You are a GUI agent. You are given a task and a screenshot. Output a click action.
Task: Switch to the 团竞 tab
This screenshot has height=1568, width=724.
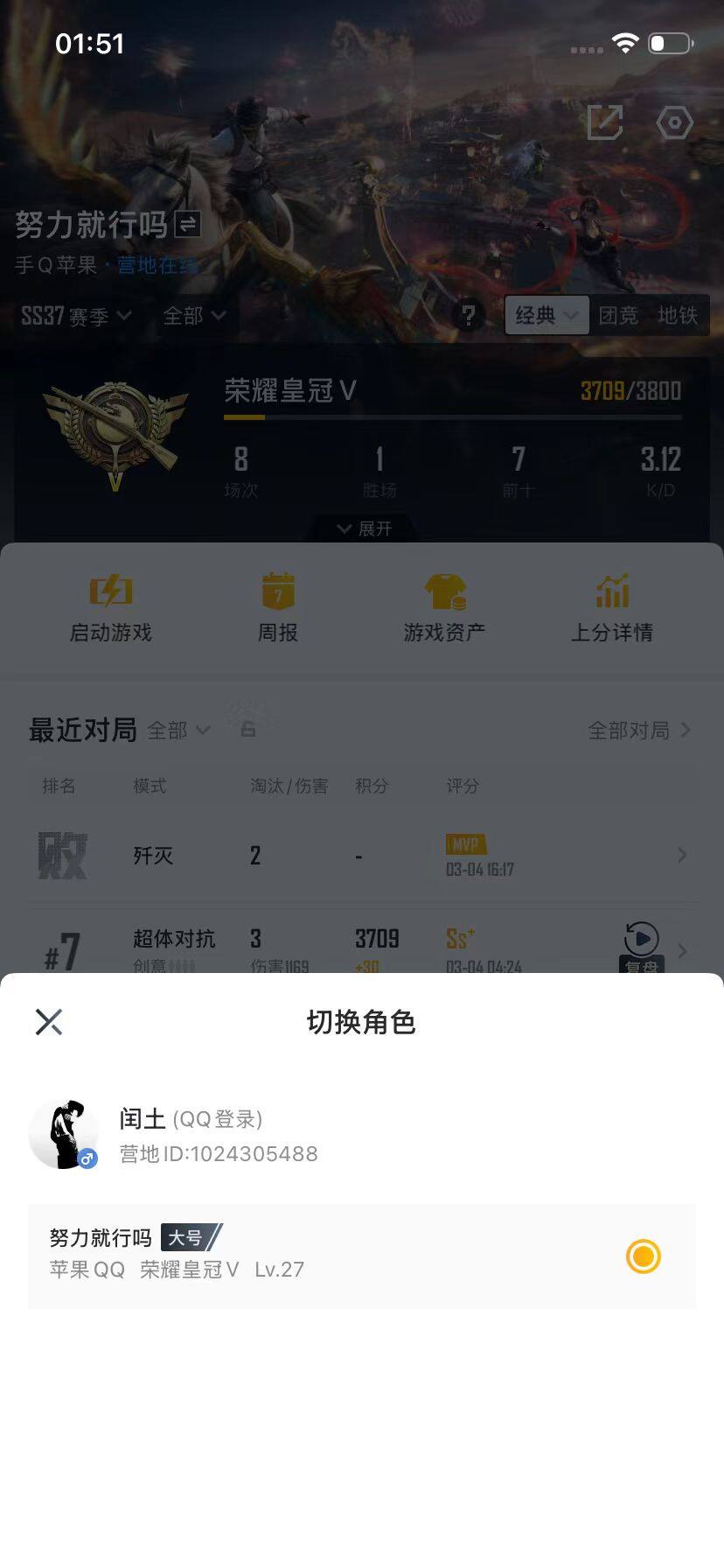click(619, 316)
